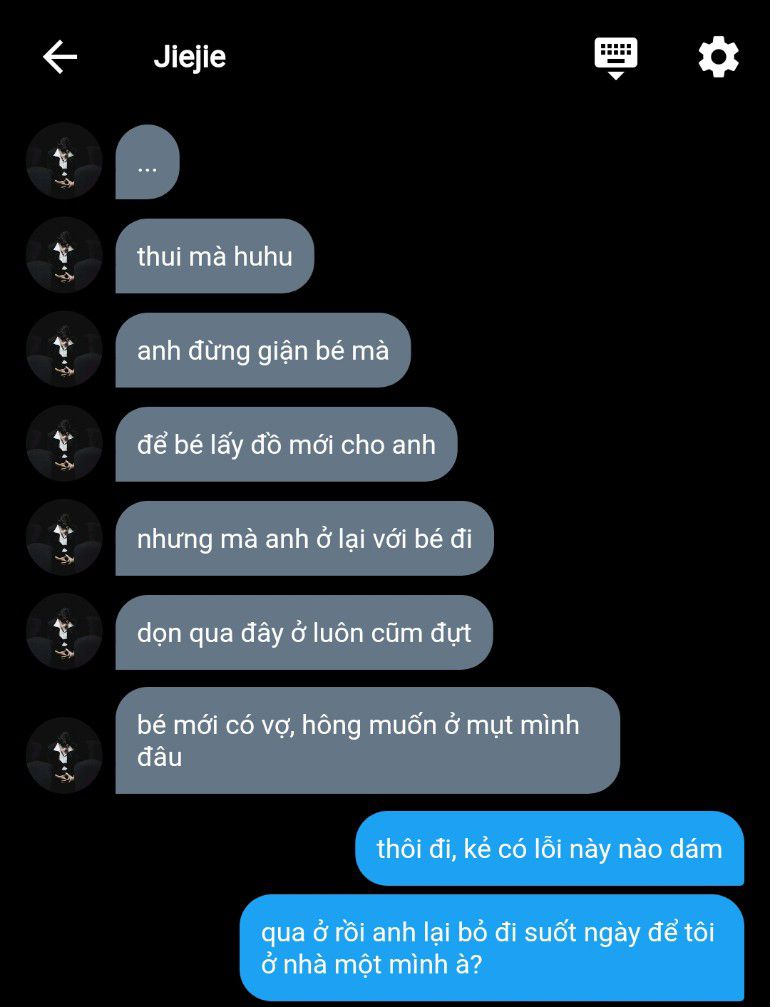Image resolution: width=770 pixels, height=1007 pixels.
Task: Open chat settings gear
Action: (718, 57)
